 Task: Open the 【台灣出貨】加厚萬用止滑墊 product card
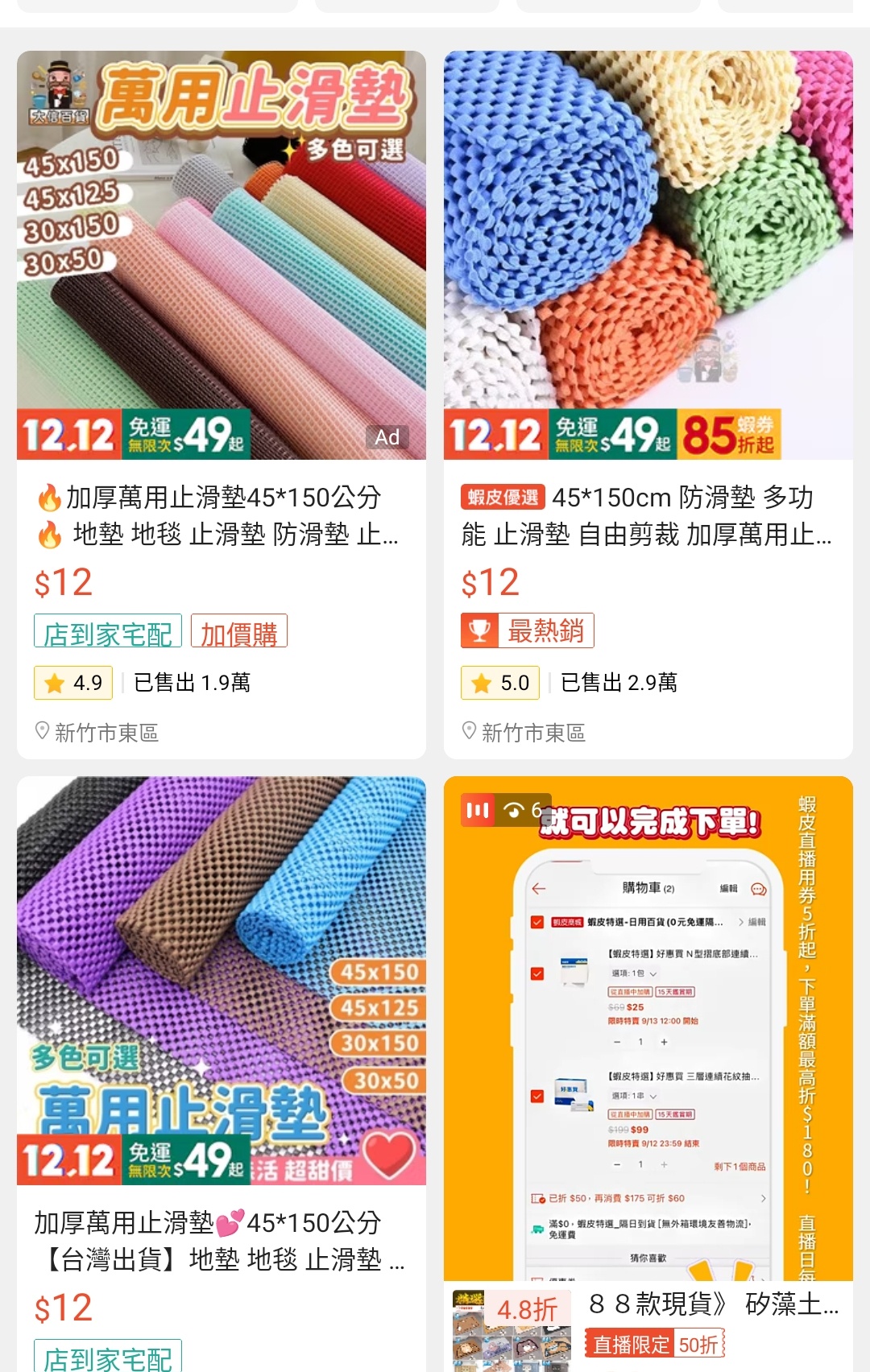(221, 1240)
